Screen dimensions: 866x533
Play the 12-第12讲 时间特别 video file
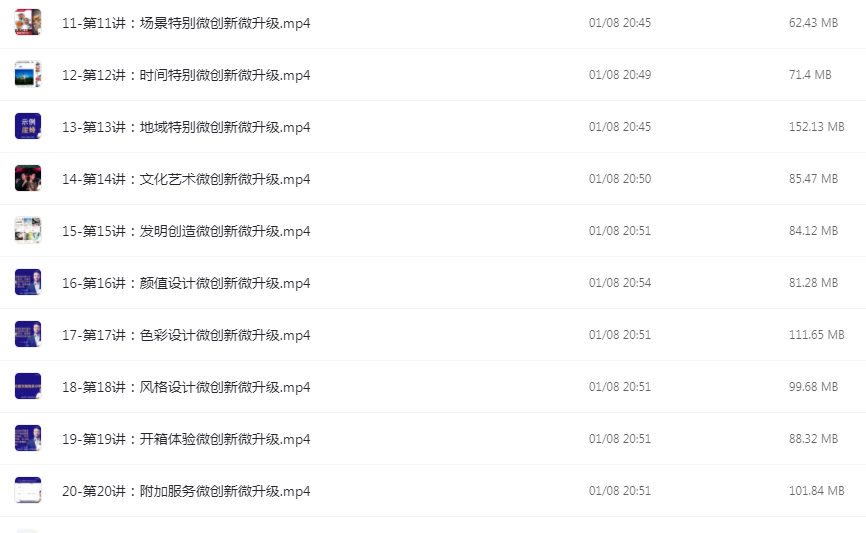[186, 75]
